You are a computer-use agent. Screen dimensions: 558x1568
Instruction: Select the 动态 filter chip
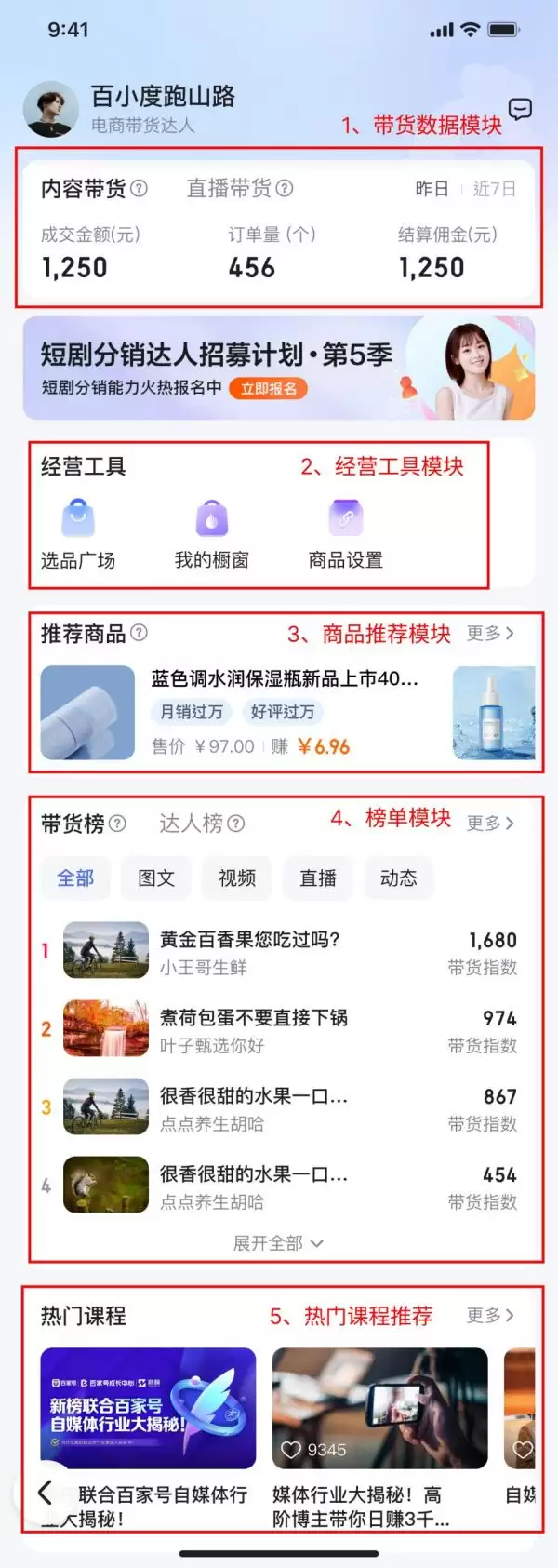(399, 878)
